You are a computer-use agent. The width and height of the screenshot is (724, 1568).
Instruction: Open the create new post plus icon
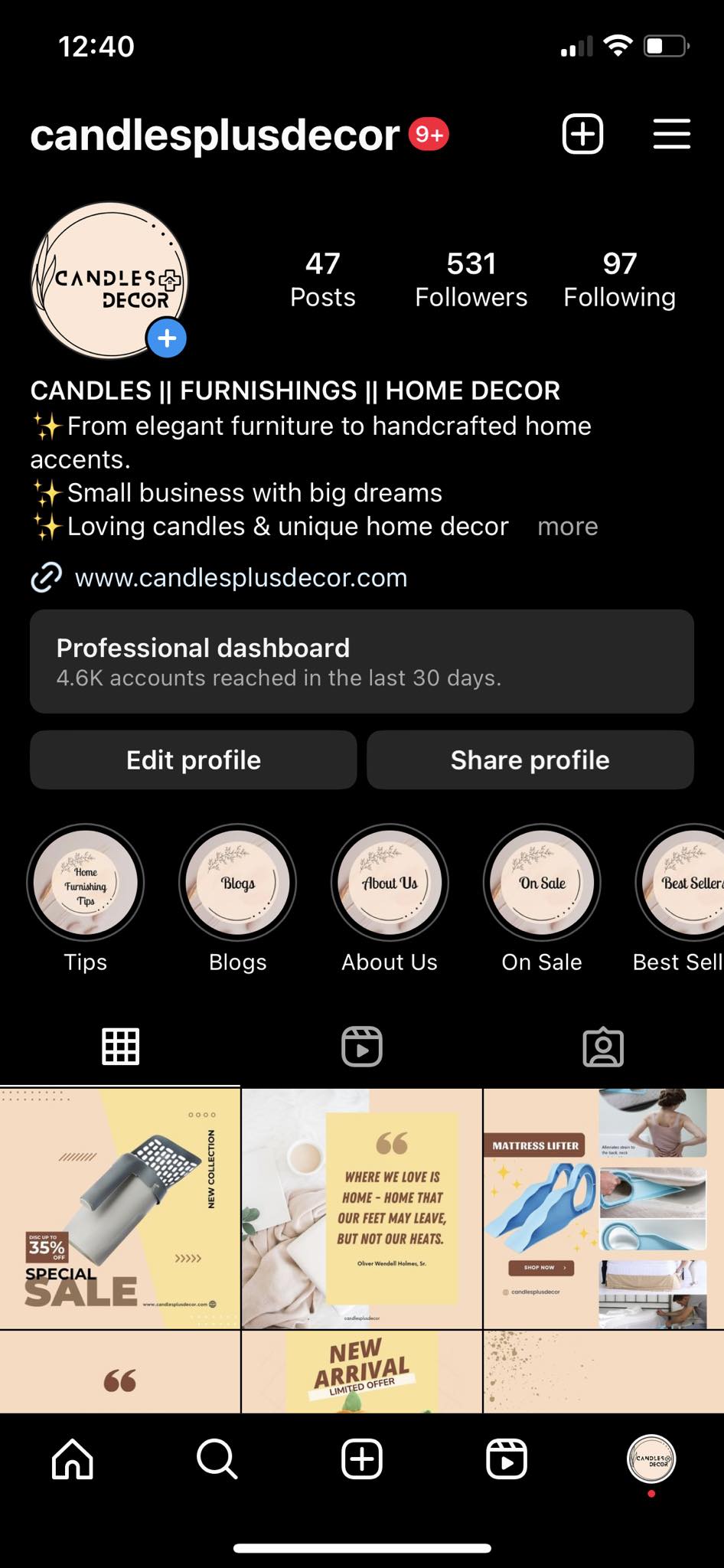click(x=582, y=135)
